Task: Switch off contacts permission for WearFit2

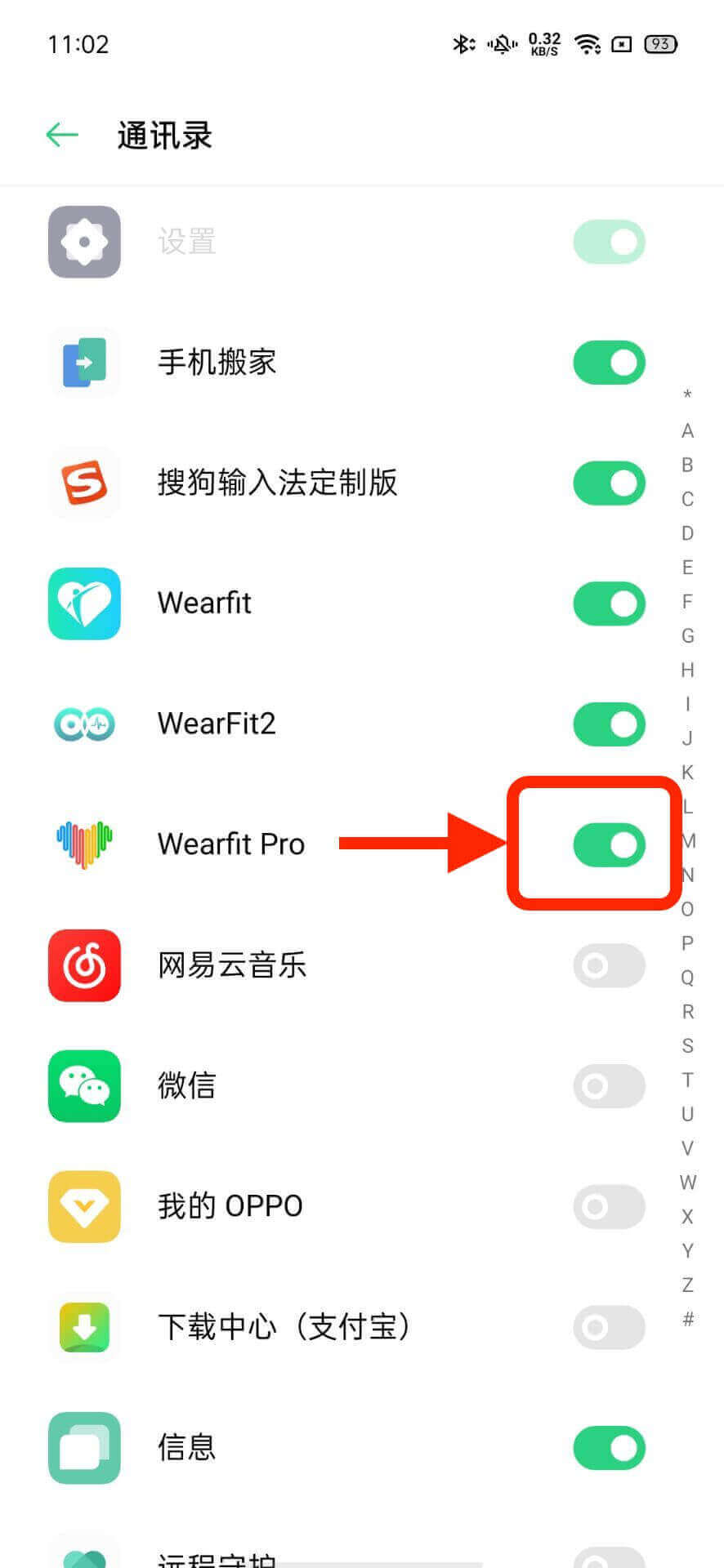Action: 609,724
